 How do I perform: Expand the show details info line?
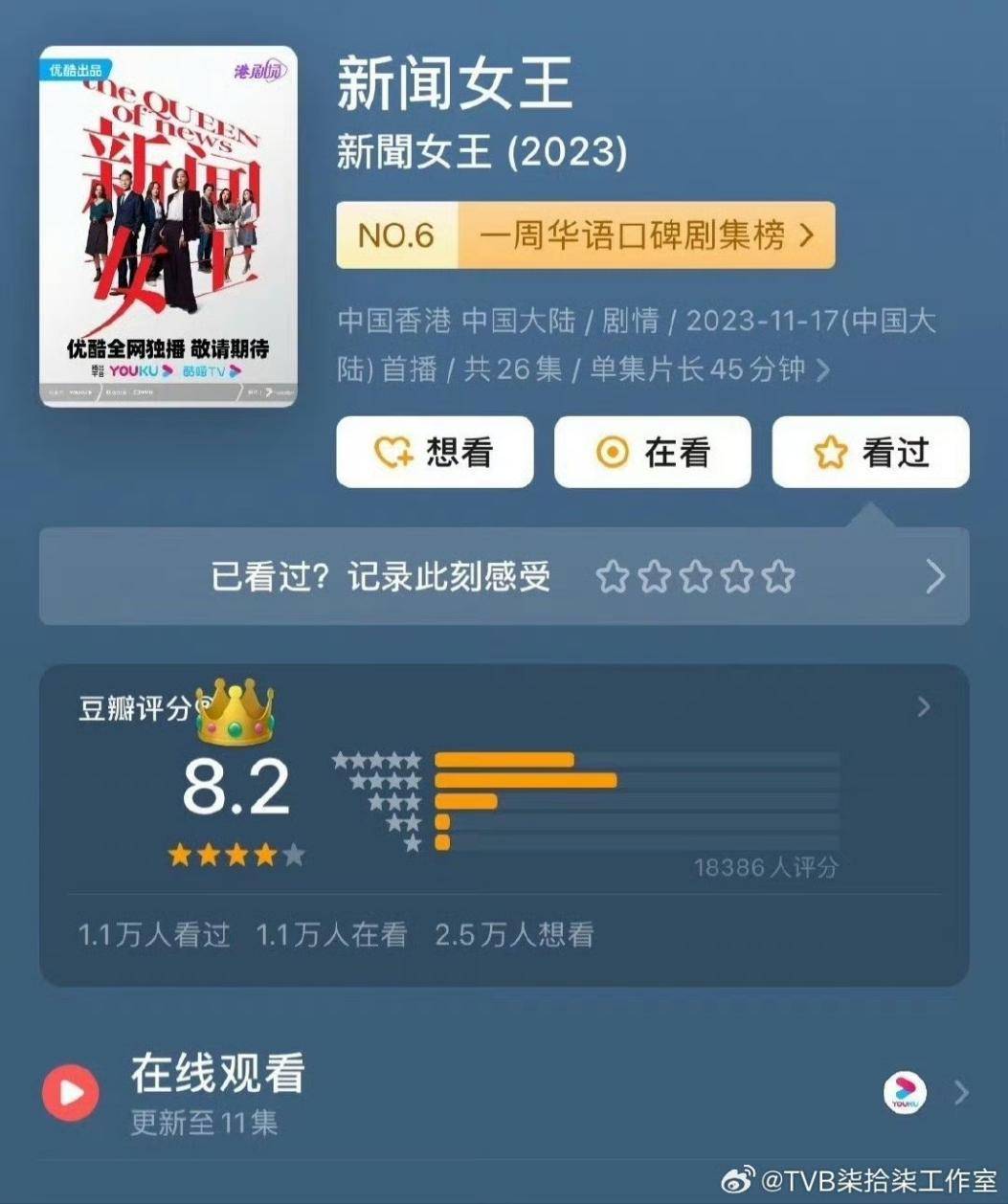tap(821, 370)
